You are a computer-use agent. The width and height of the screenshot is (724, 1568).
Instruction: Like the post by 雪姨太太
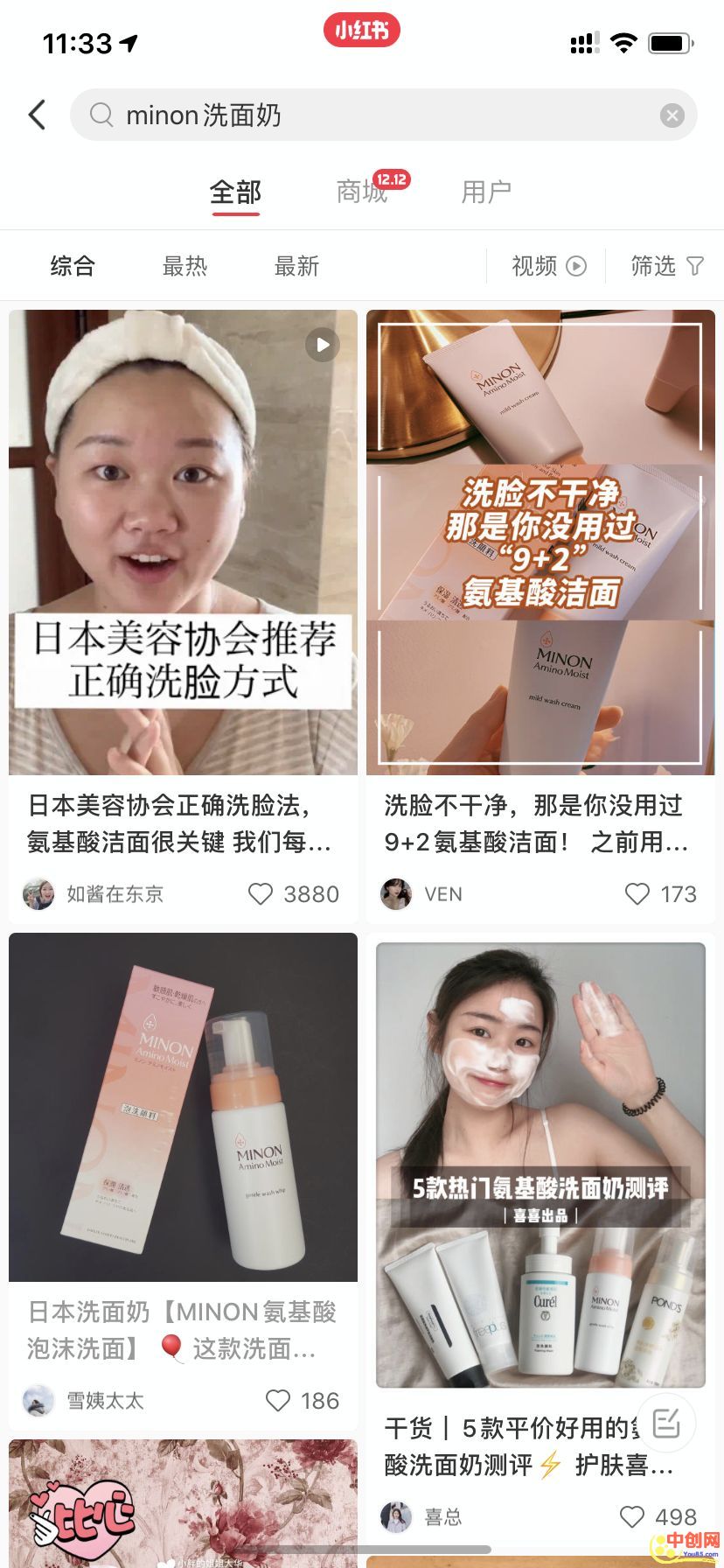pos(278,1400)
